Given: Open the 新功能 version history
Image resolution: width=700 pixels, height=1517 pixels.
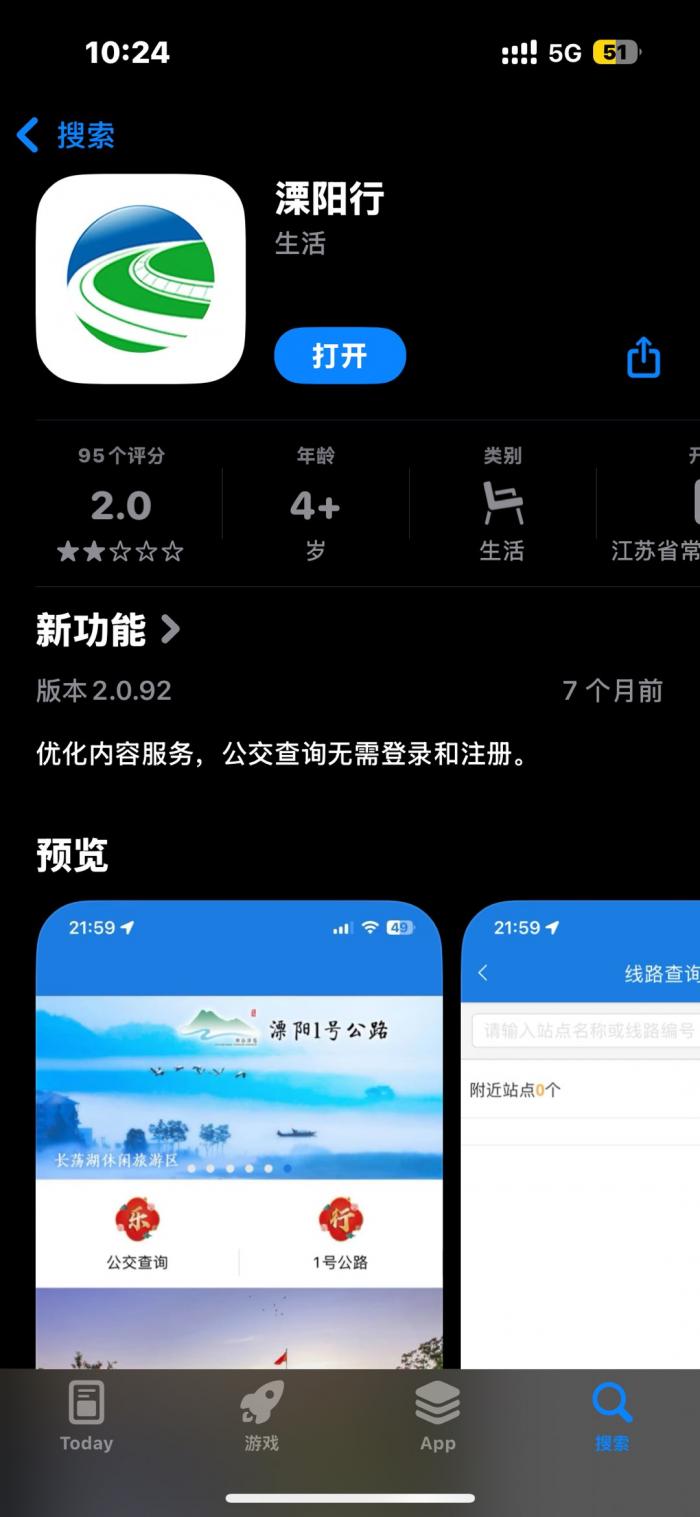Looking at the screenshot, I should pos(108,630).
